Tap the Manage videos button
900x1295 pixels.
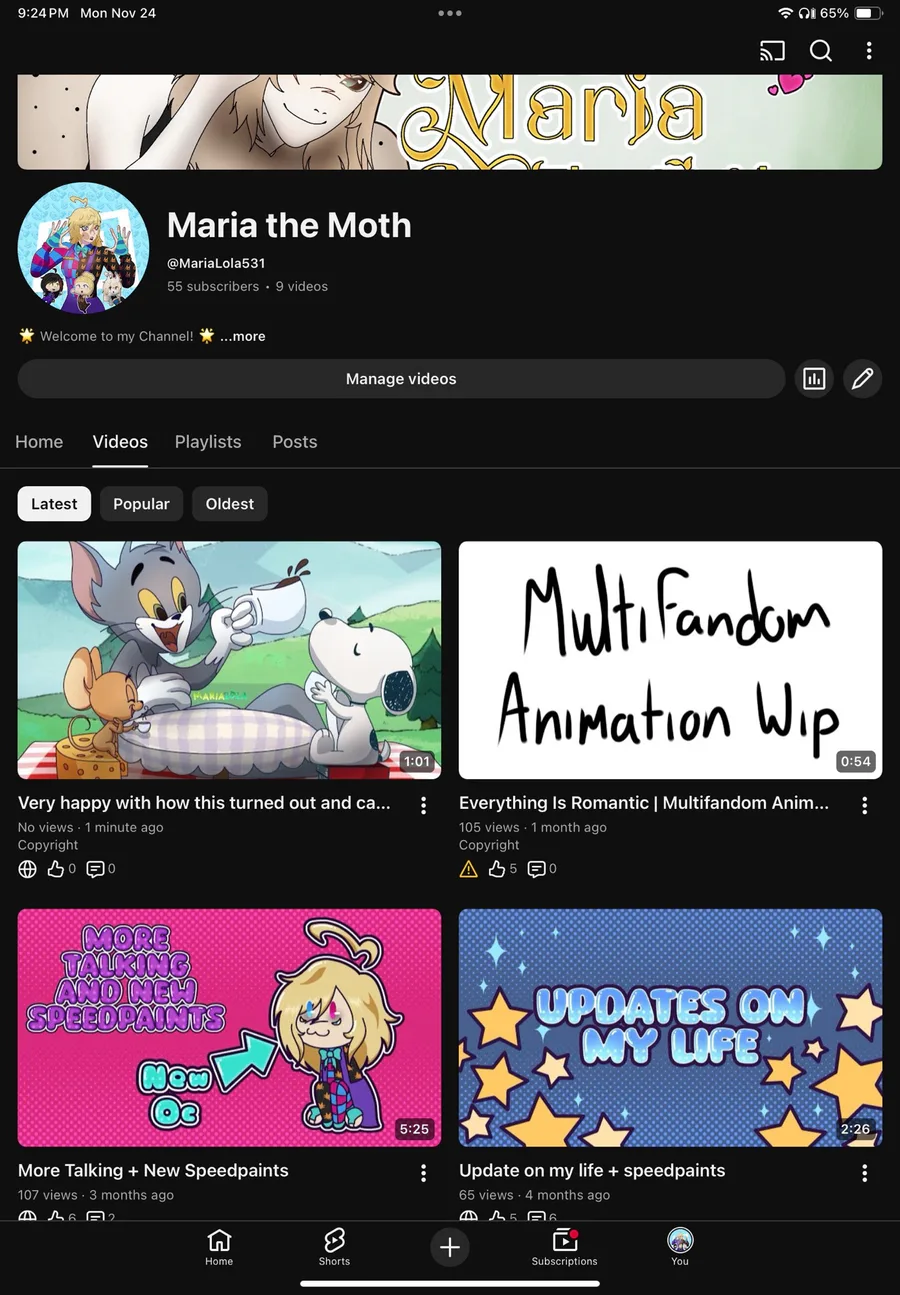(401, 379)
